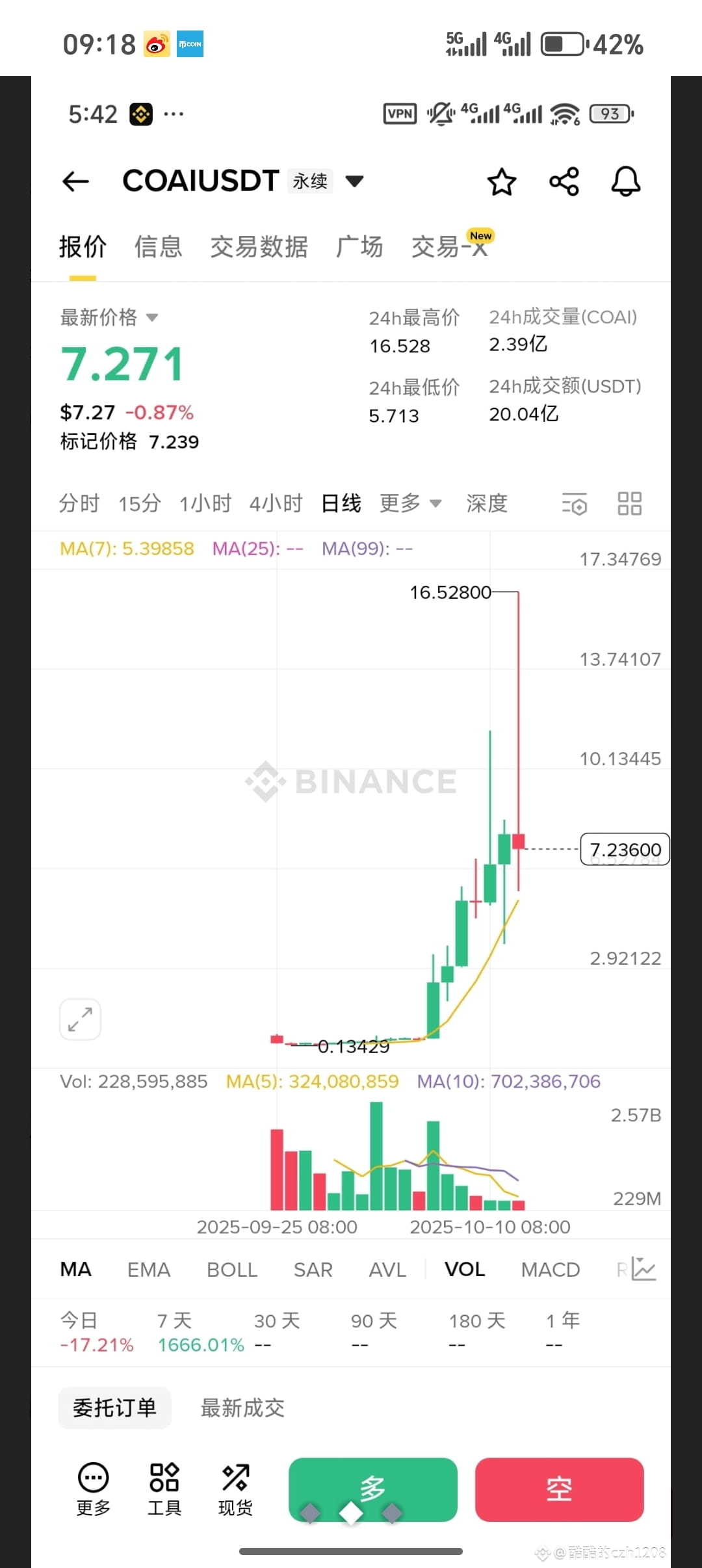
Task: Expand chart to fullscreen
Action: coord(79,1019)
